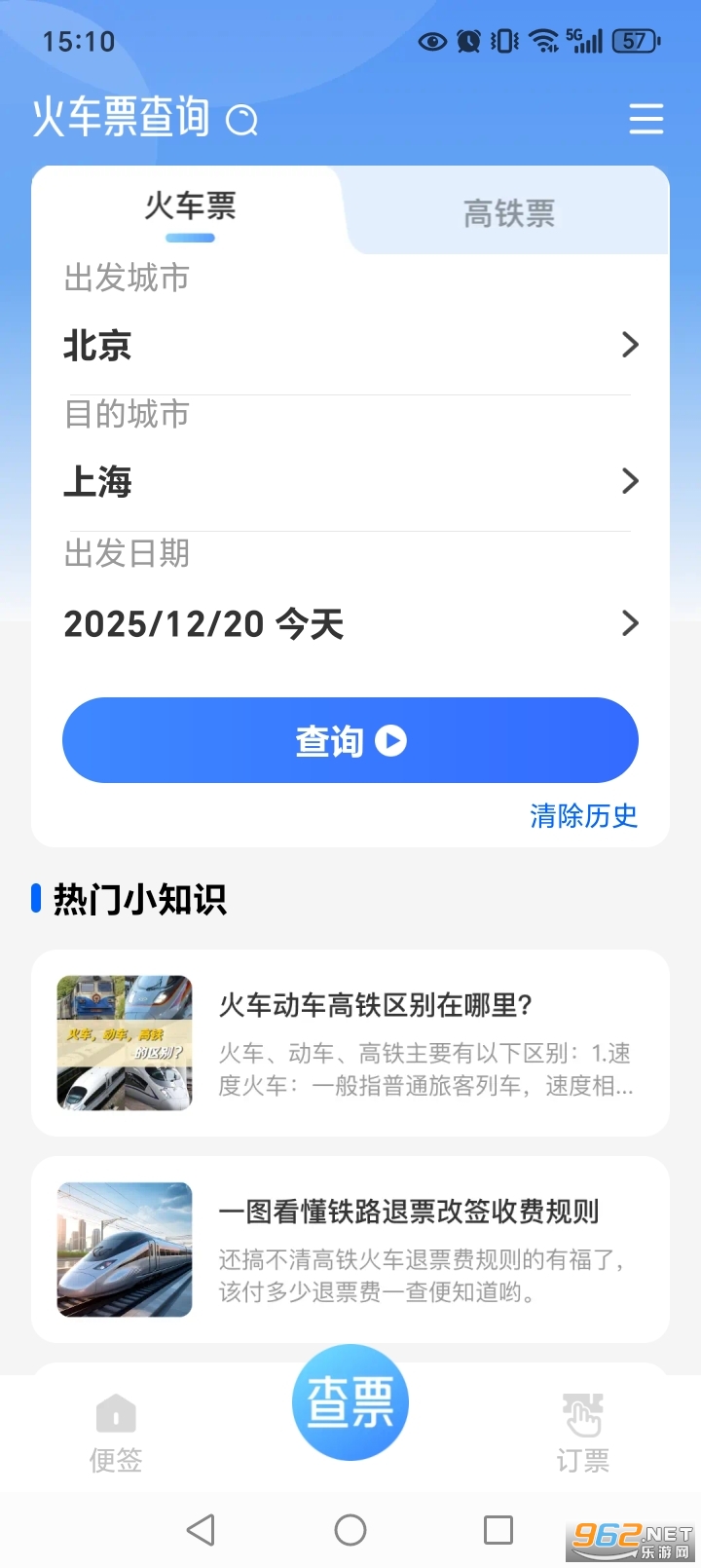Tap the play icon inside the 查询 button
The height and width of the screenshot is (1568, 701).
[x=391, y=740]
